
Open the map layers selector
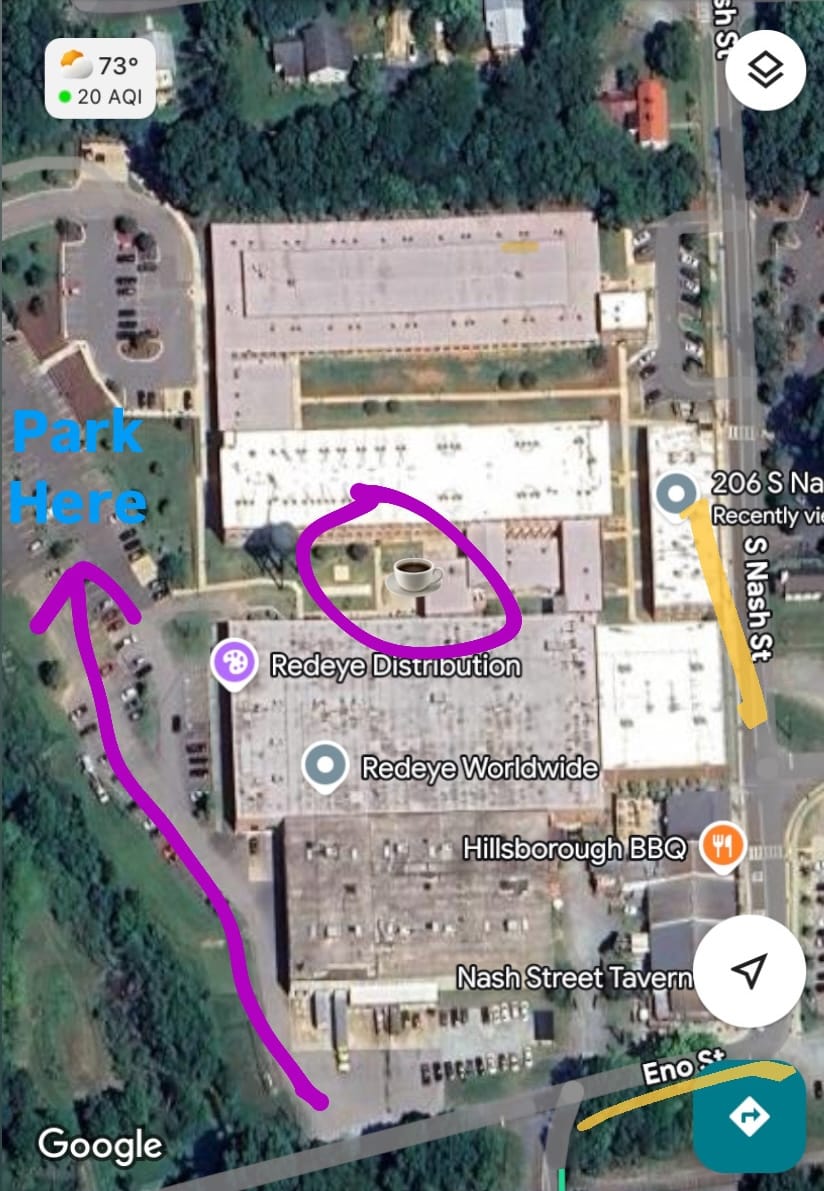click(765, 70)
